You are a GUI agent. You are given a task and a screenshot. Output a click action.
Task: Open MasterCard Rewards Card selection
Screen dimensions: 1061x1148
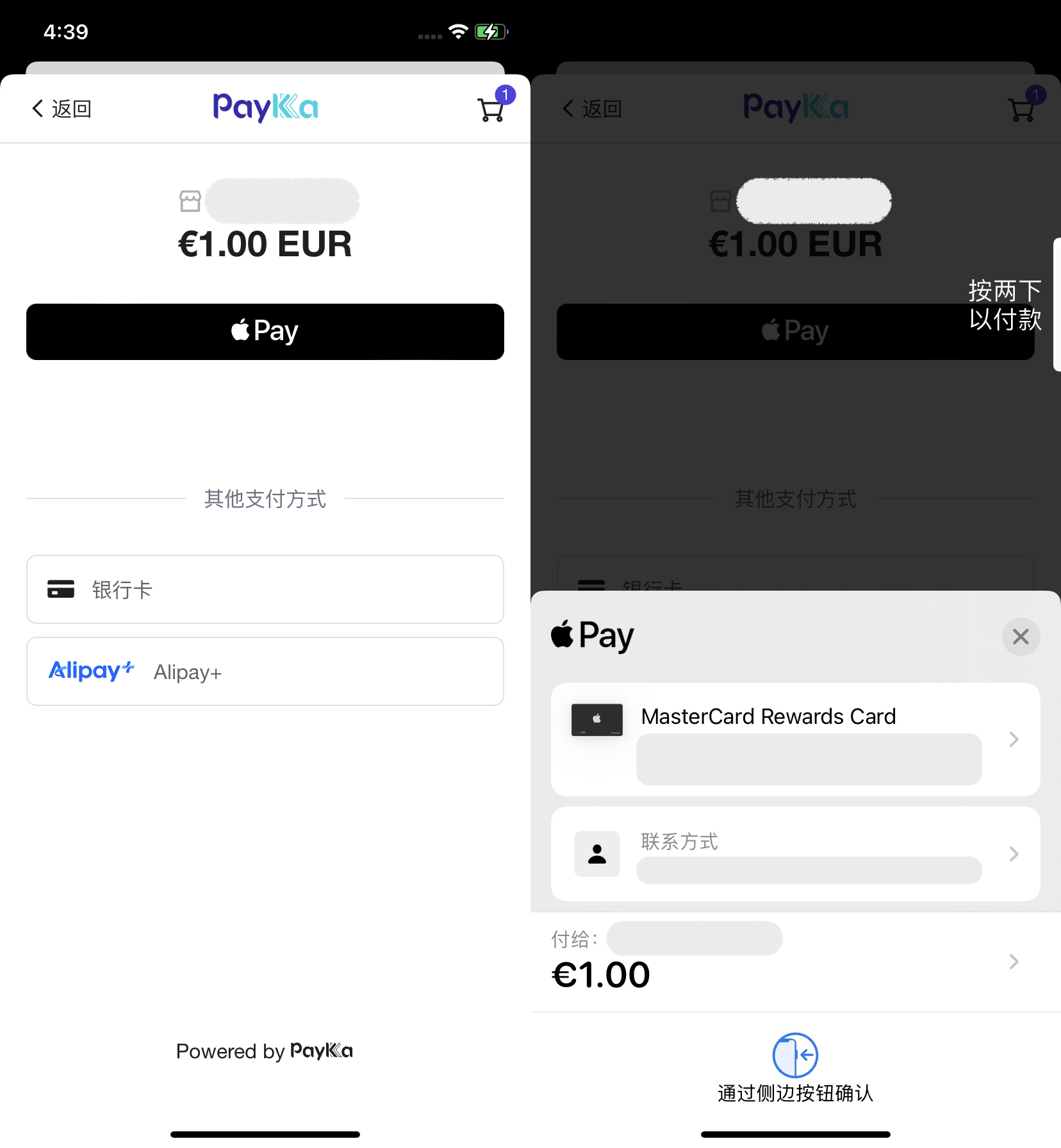[794, 739]
